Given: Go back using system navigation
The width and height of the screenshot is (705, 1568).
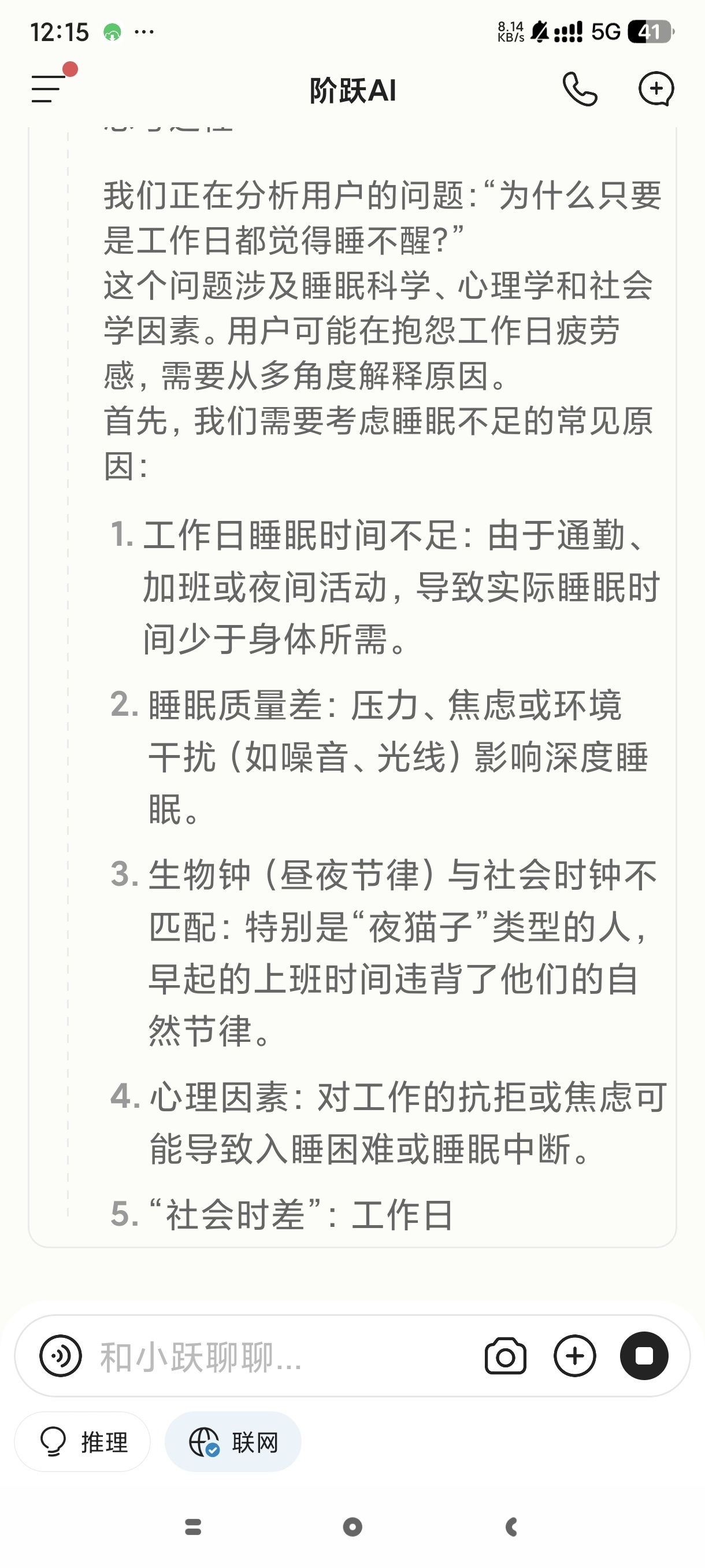Looking at the screenshot, I should 511,1526.
